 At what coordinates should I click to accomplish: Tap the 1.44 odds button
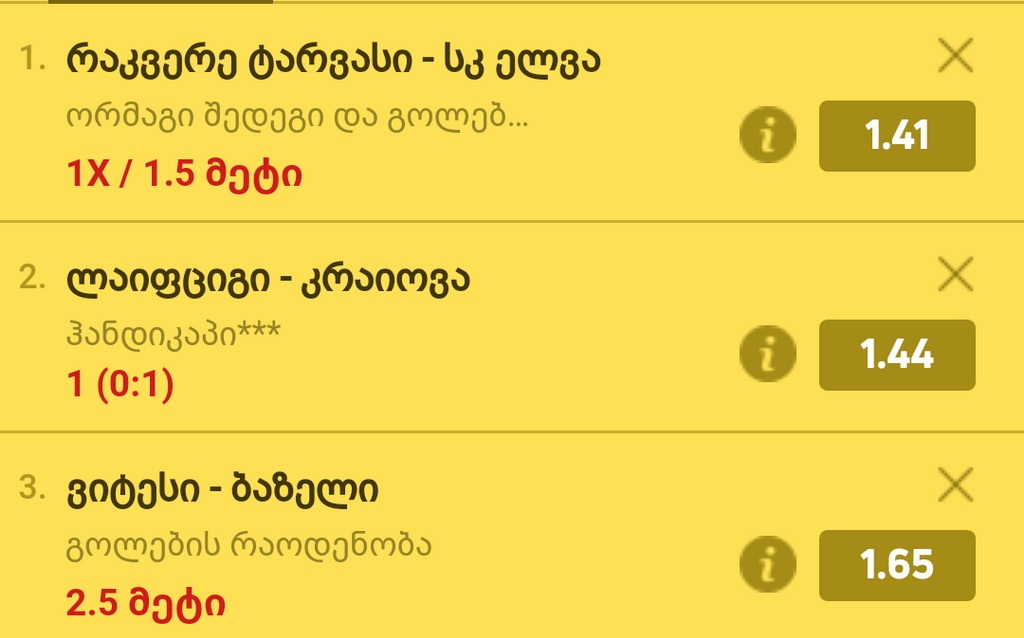pyautogui.click(x=897, y=354)
